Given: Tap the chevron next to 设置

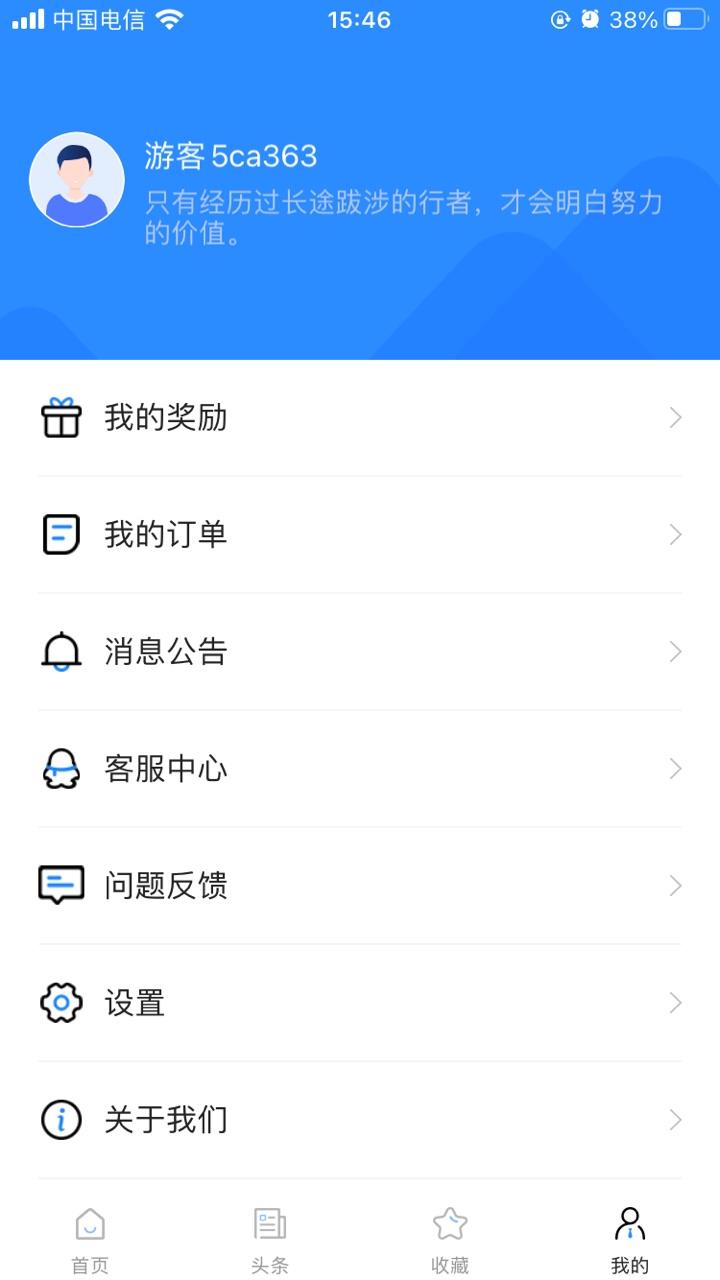Looking at the screenshot, I should [x=676, y=1003].
